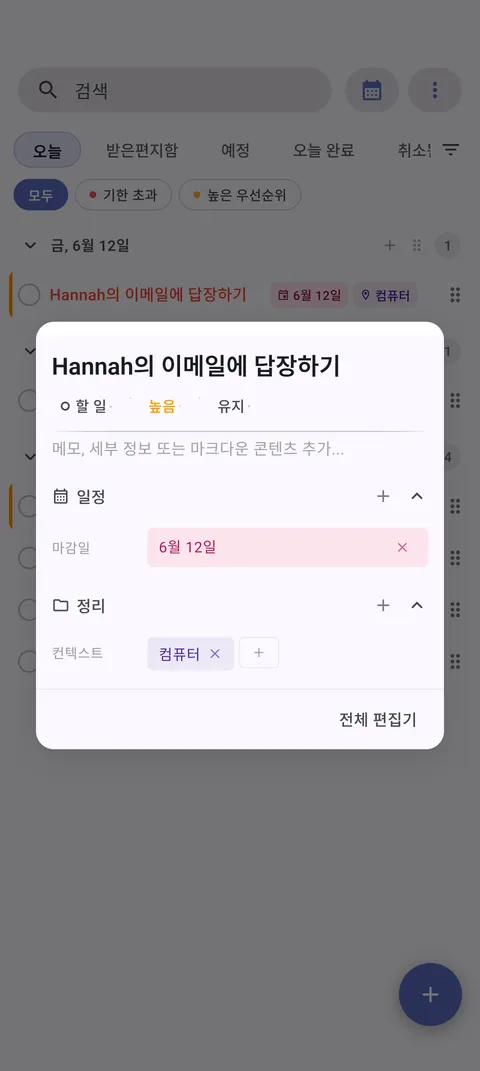The width and height of the screenshot is (480, 1071).
Task: Collapse the 정리 section
Action: (x=417, y=605)
